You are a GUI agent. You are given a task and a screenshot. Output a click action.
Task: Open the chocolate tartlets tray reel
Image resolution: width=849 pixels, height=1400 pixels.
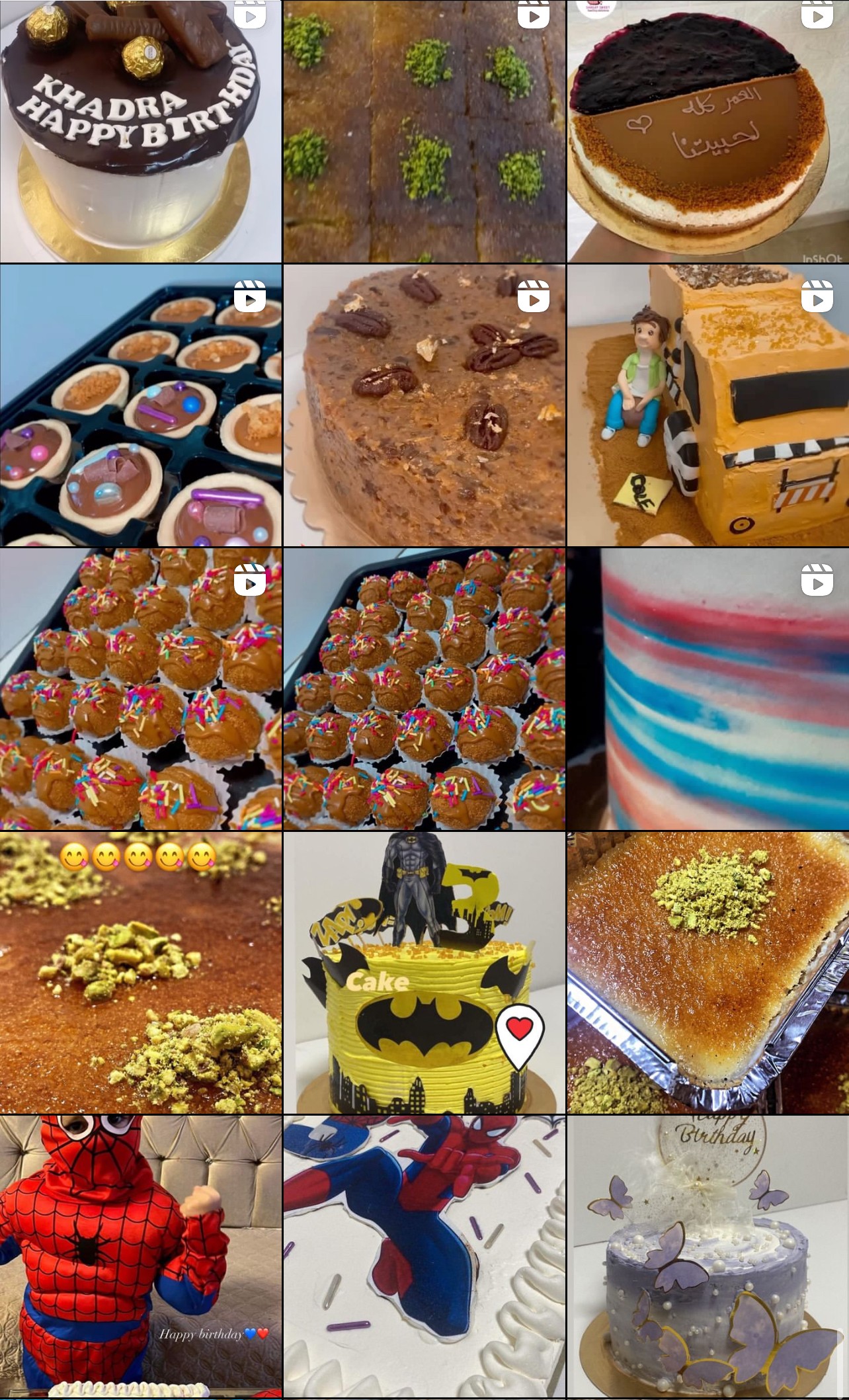coord(140,405)
